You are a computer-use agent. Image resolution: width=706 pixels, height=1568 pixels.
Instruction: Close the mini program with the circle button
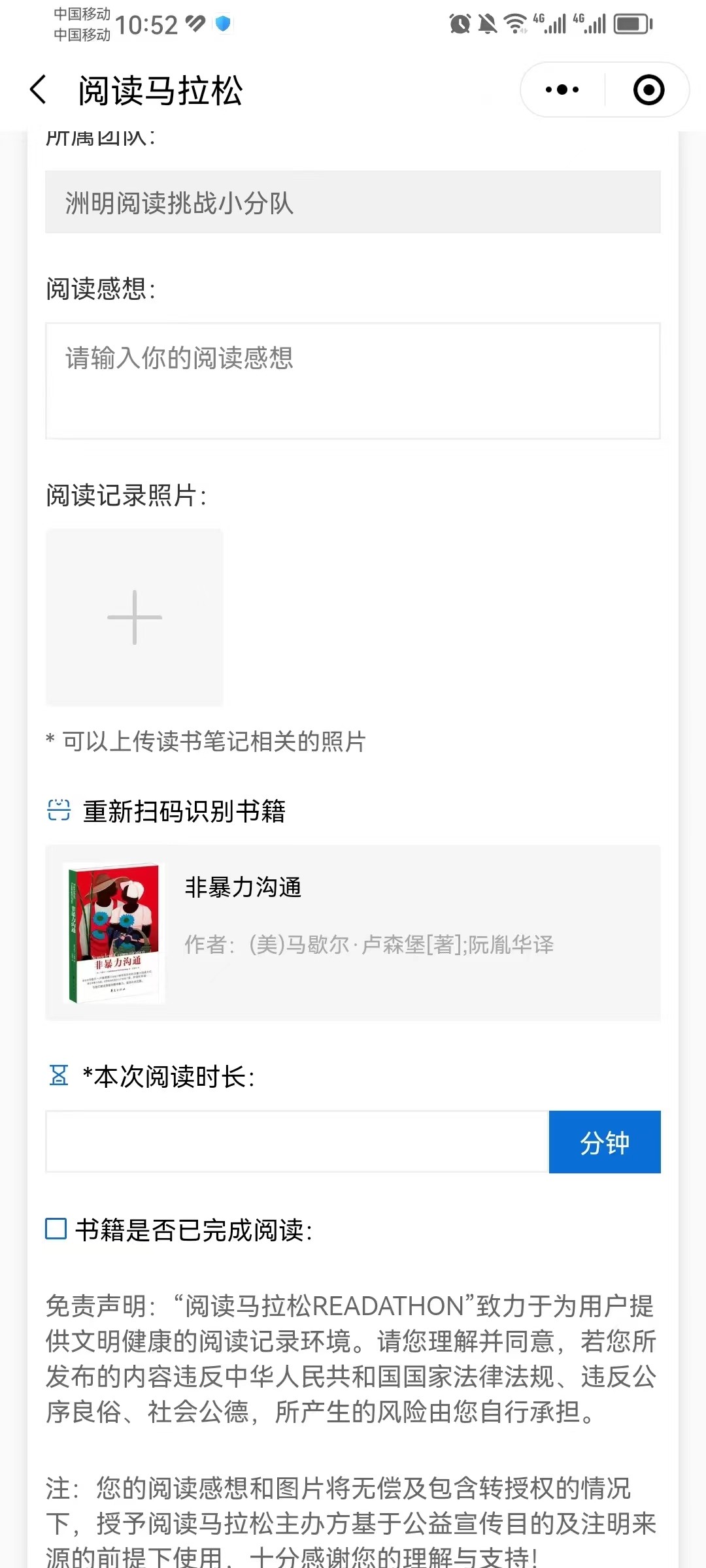[648, 90]
